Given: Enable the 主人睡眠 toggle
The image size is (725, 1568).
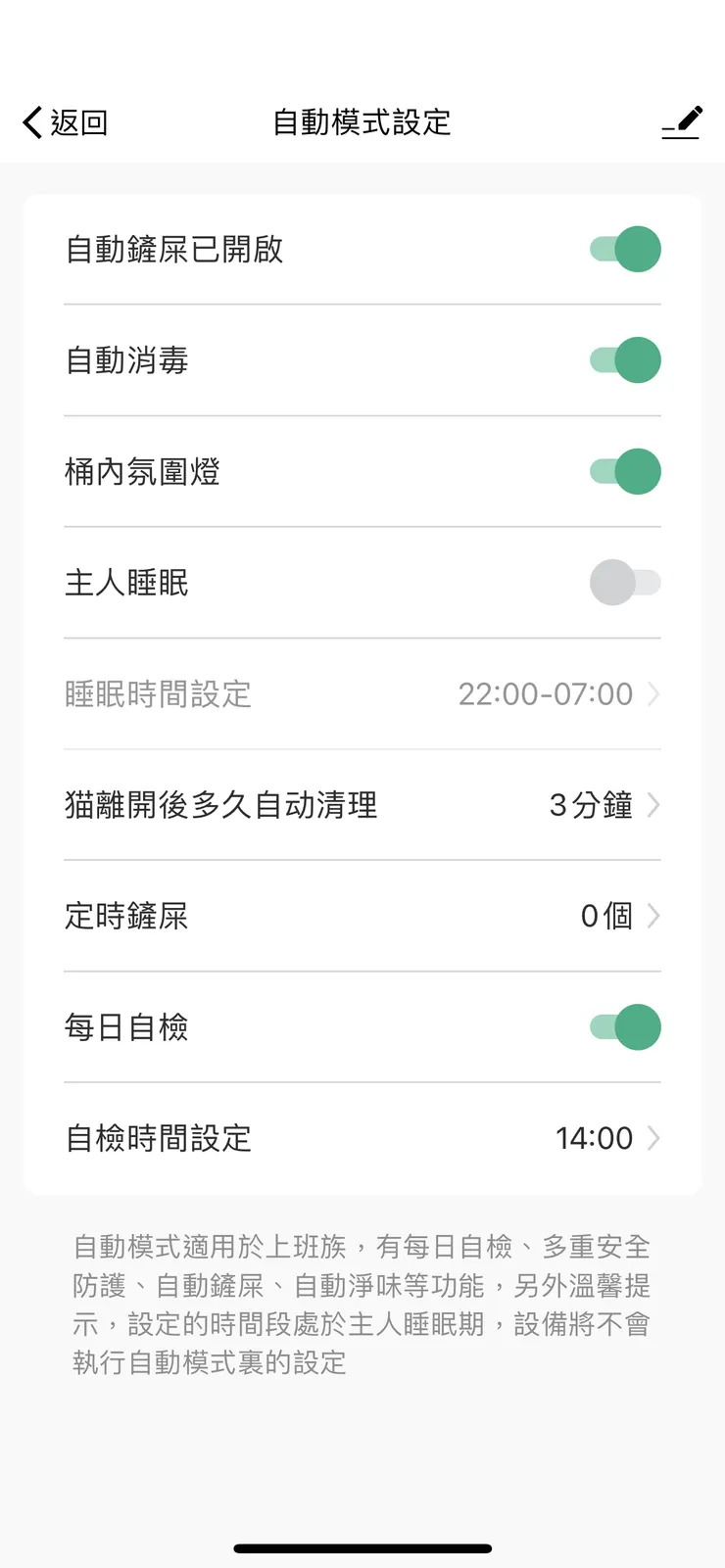Looking at the screenshot, I should point(625,582).
